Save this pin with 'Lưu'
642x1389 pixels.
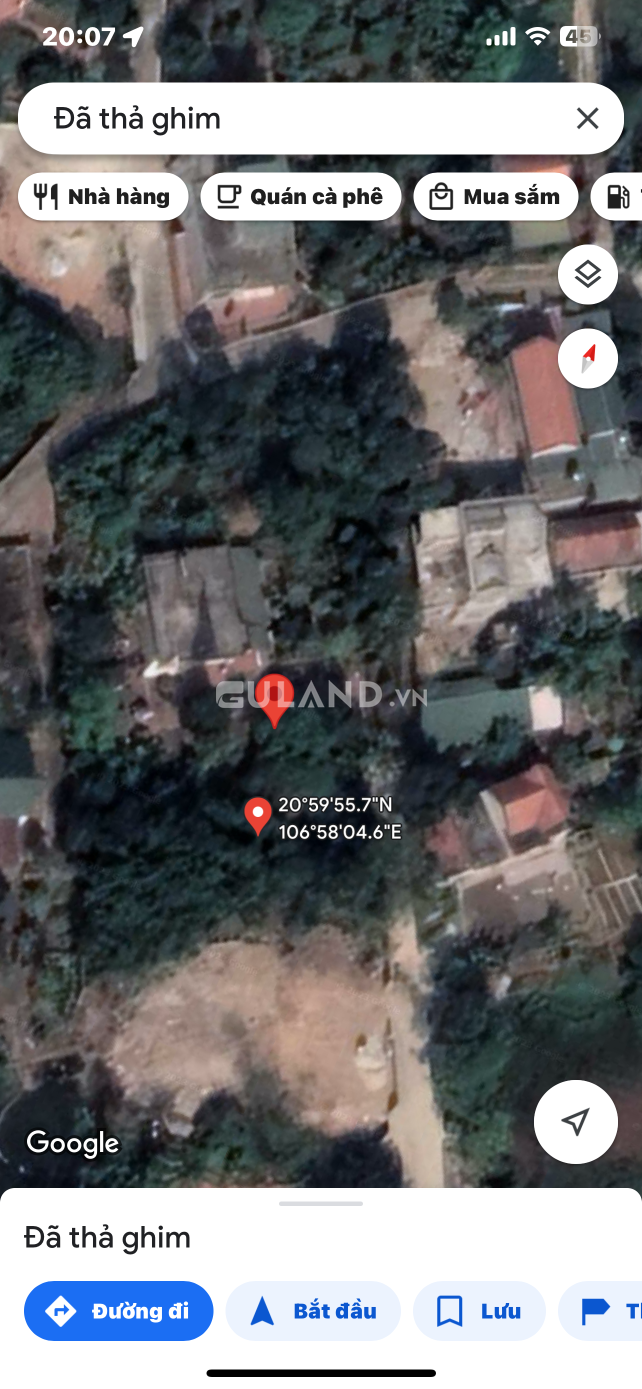coord(479,1311)
